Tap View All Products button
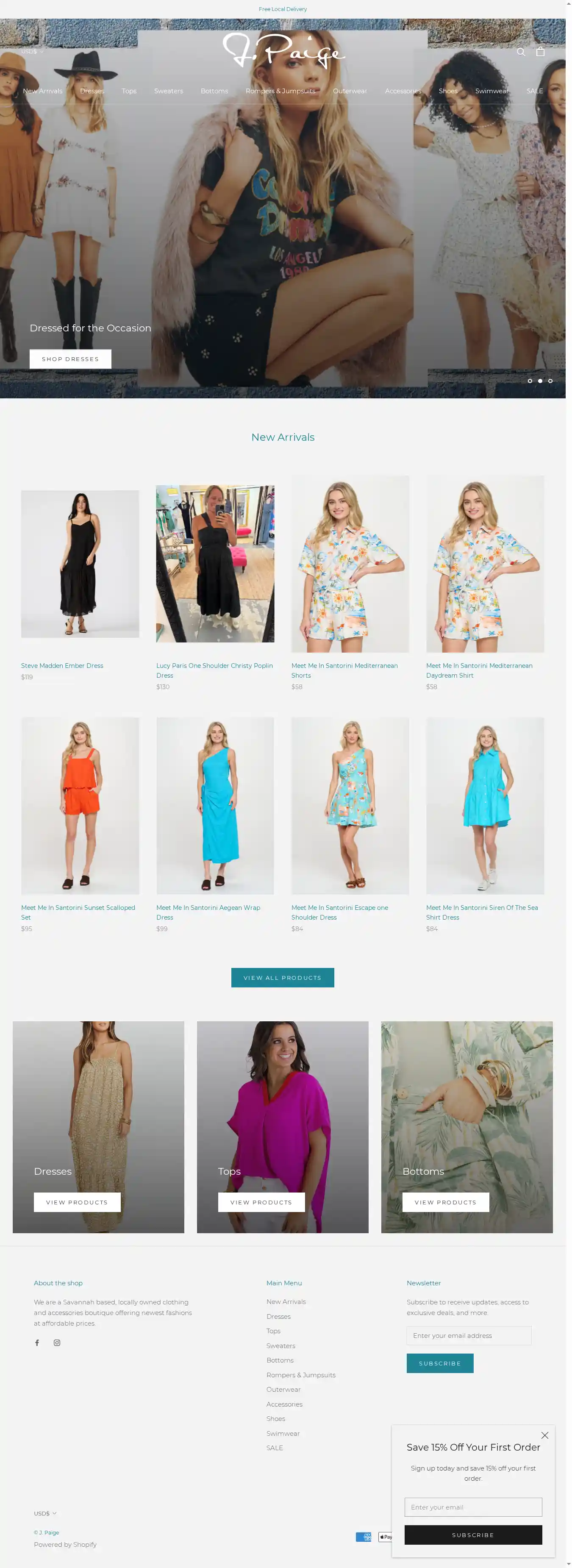Image resolution: width=572 pixels, height=1568 pixels. 282,978
